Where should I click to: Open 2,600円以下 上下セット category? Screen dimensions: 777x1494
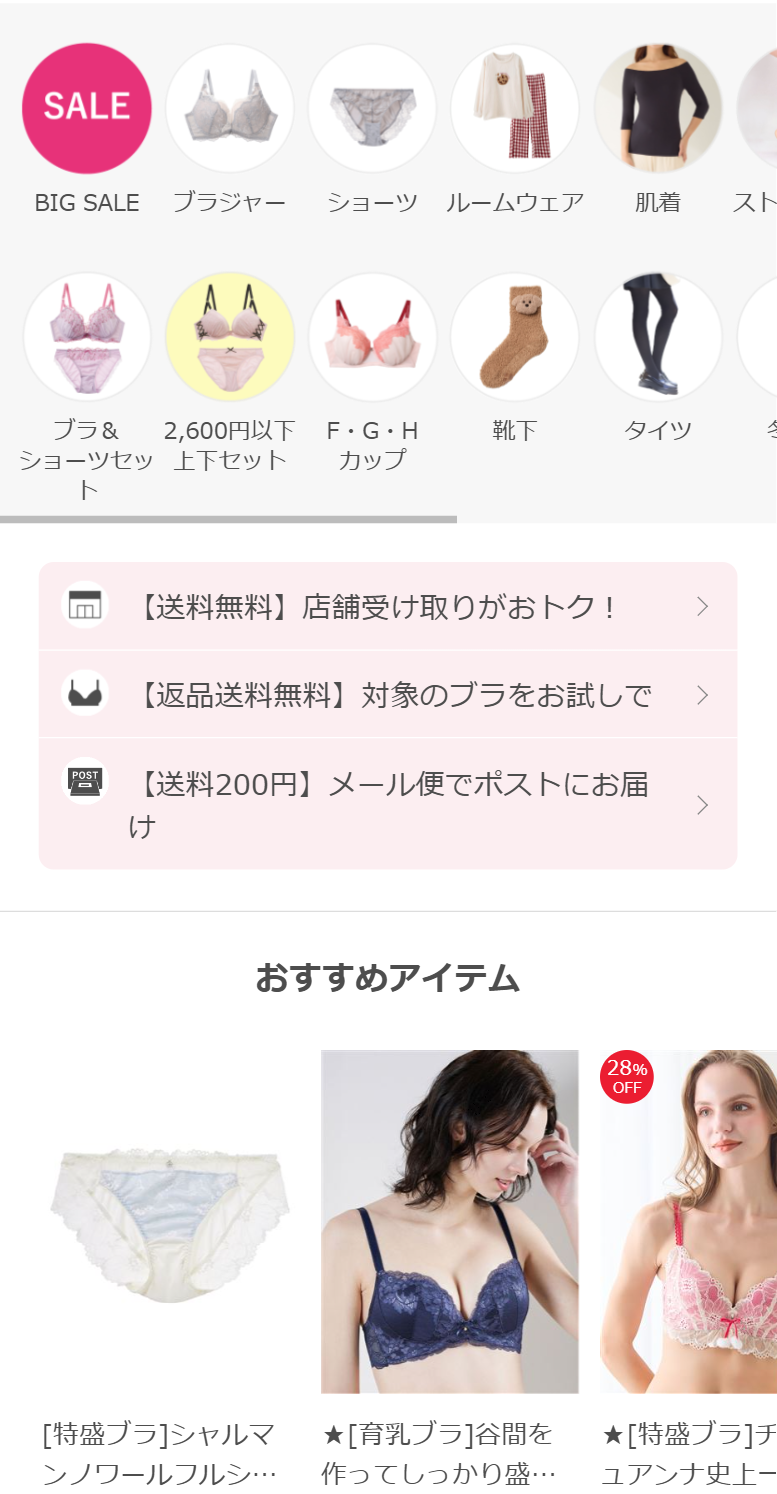[229, 337]
